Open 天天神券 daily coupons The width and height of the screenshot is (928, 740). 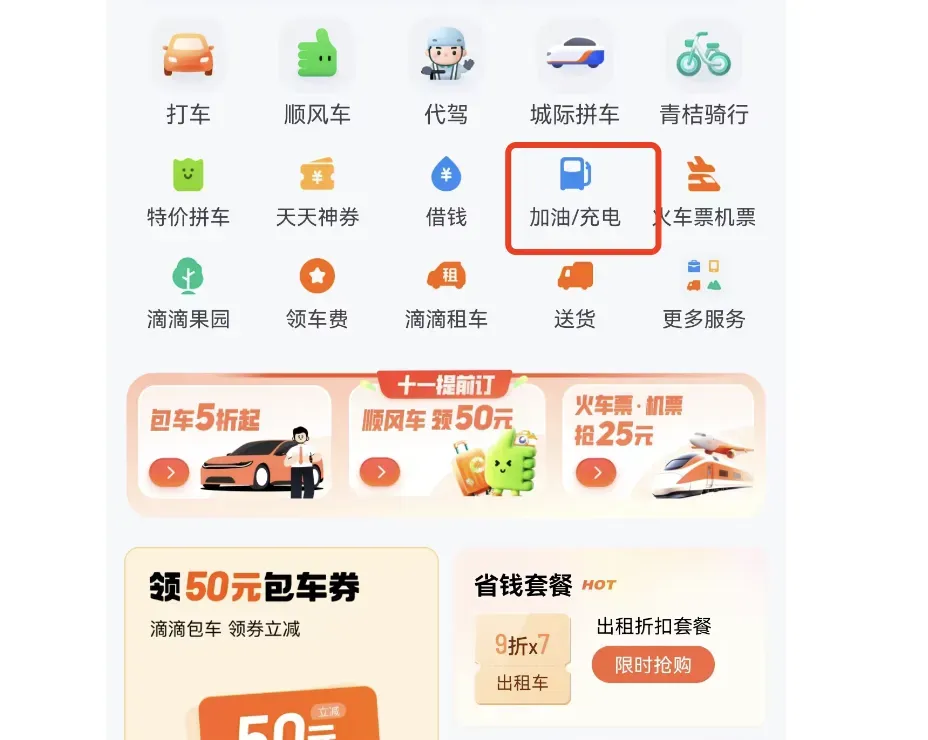[x=317, y=192]
